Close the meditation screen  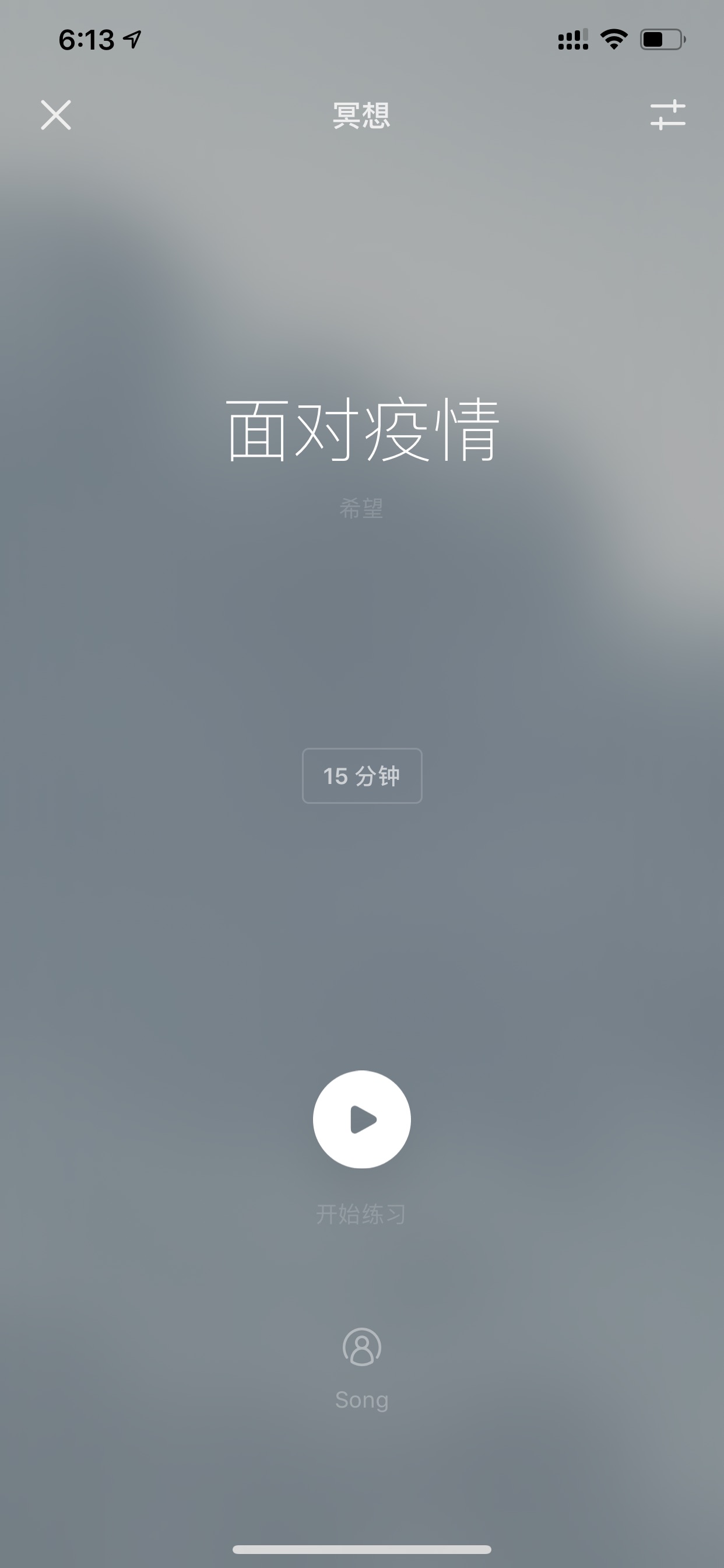tap(56, 115)
